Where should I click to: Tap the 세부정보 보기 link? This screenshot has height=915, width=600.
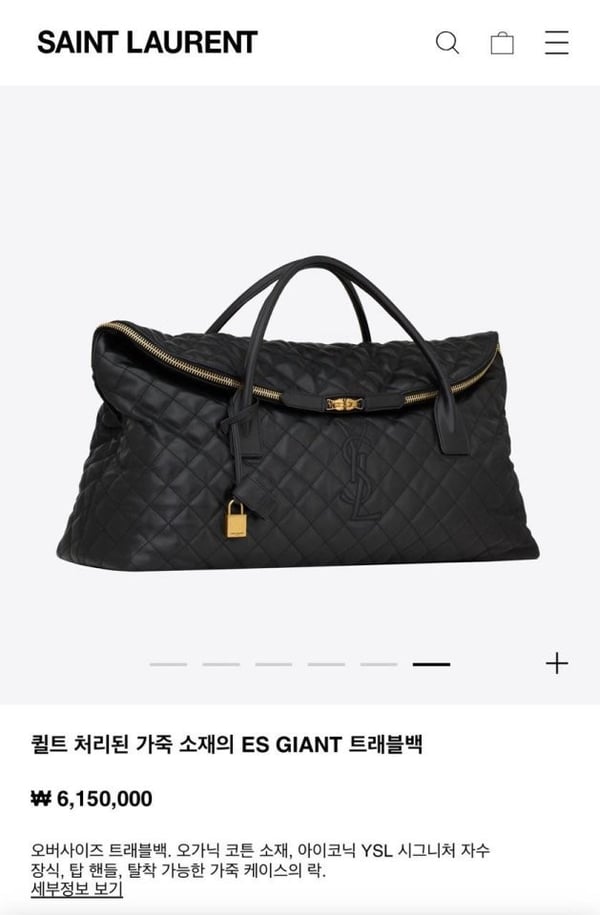click(x=77, y=889)
